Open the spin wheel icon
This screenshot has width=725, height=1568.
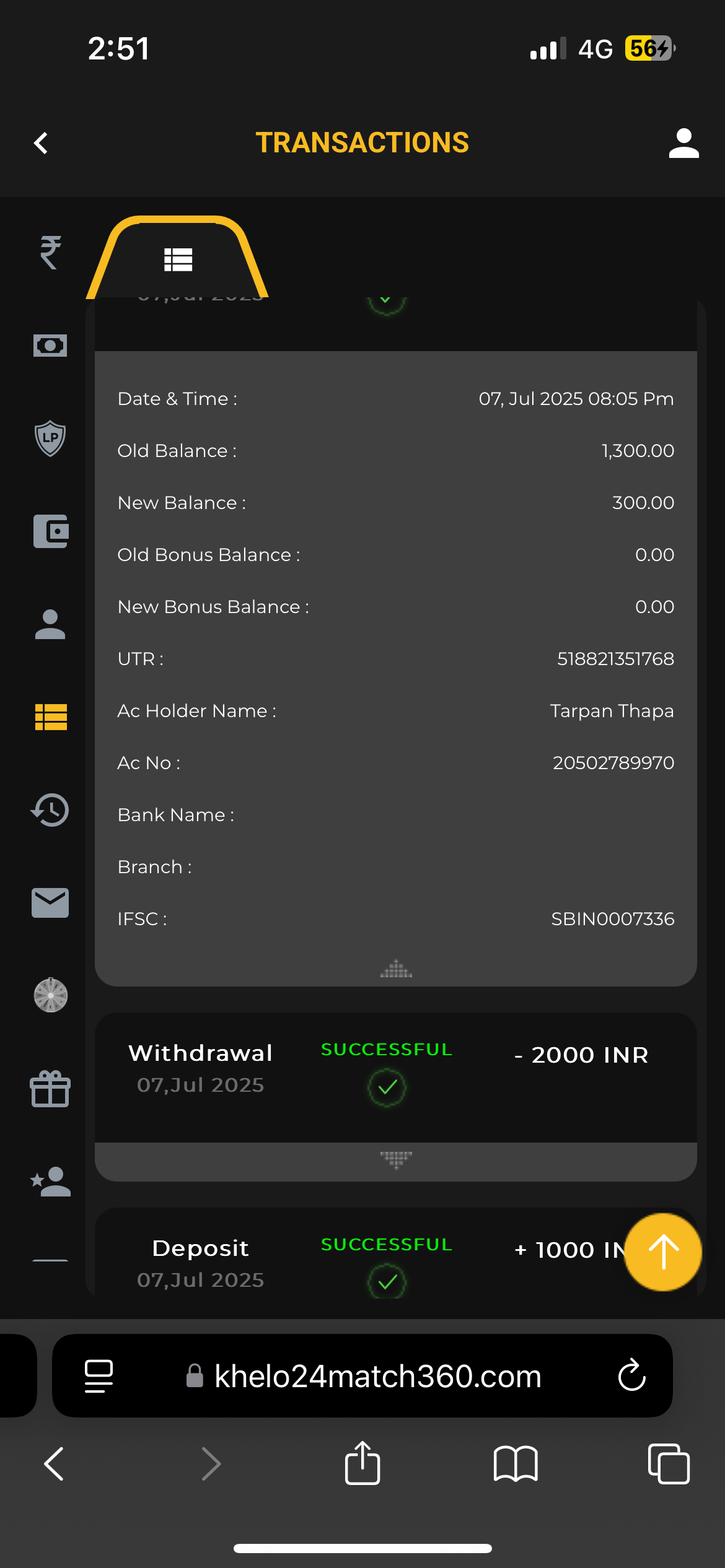[x=50, y=996]
